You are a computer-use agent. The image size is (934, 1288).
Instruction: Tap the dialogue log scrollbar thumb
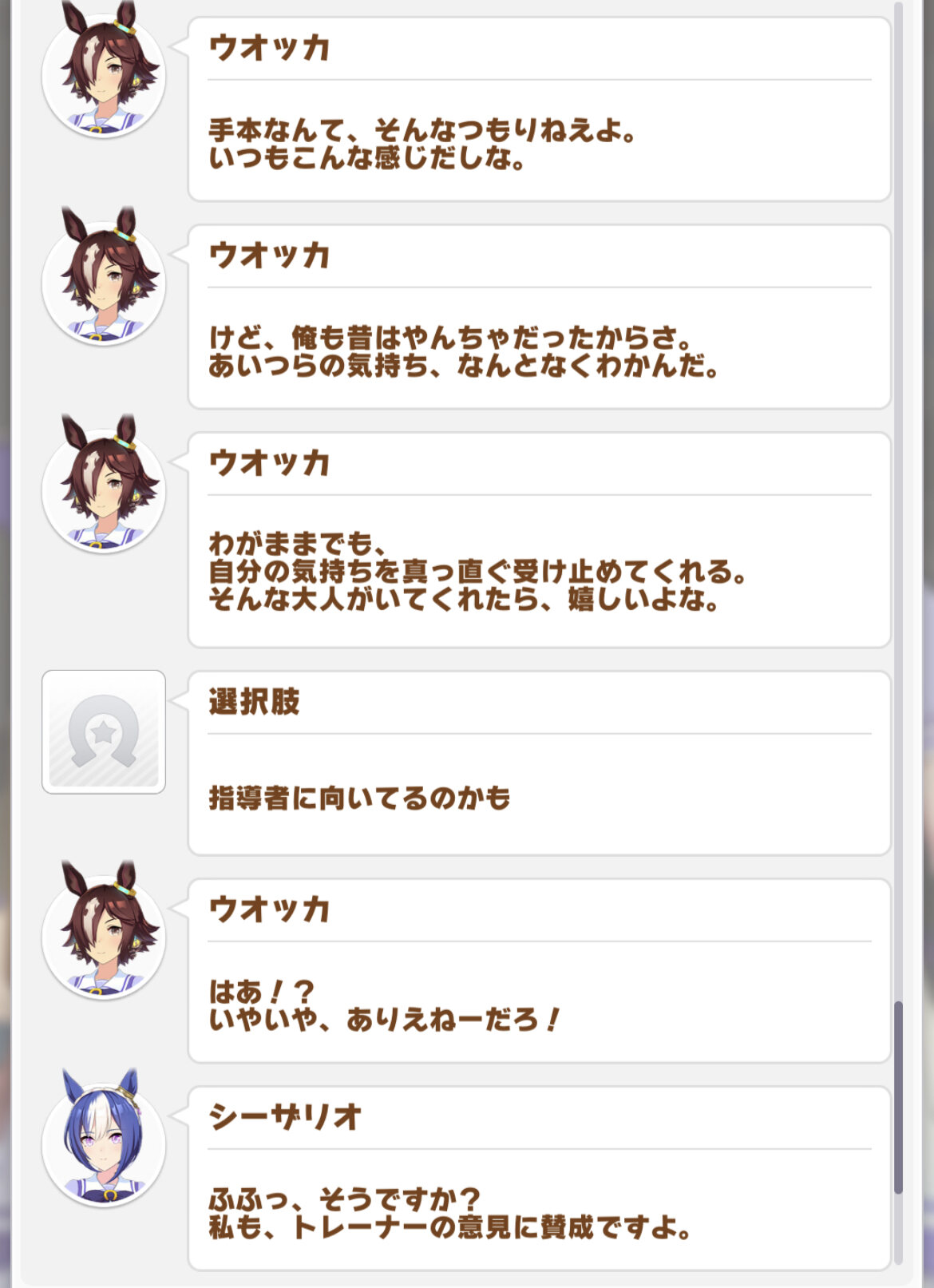point(898,1096)
